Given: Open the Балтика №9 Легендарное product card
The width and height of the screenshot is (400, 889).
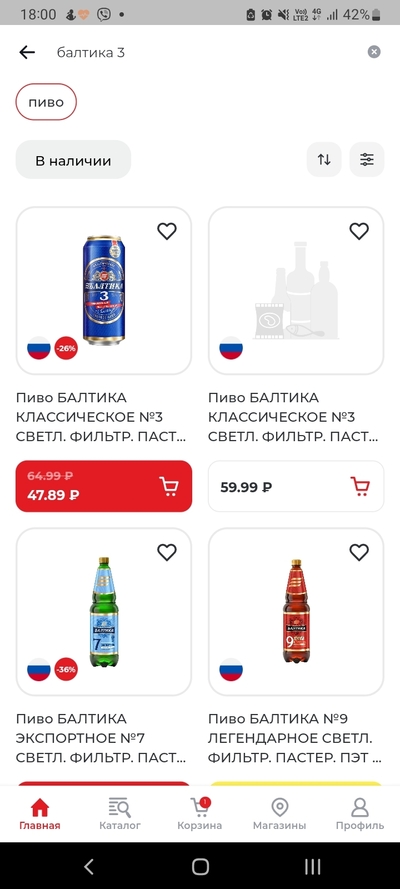Looking at the screenshot, I should coord(296,612).
